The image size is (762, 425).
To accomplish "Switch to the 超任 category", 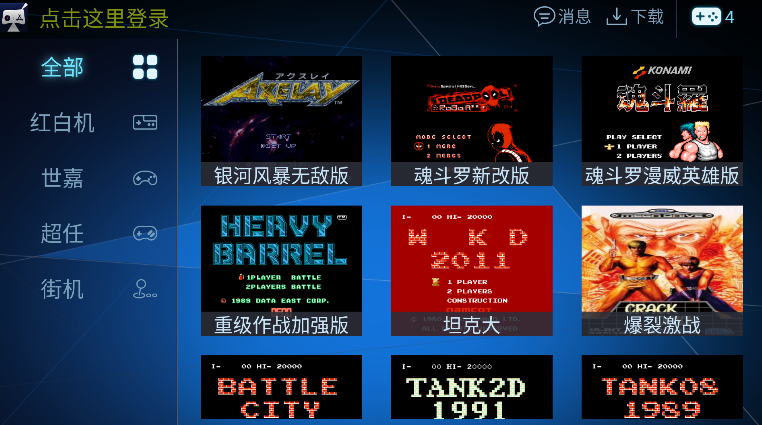I will 62,234.
